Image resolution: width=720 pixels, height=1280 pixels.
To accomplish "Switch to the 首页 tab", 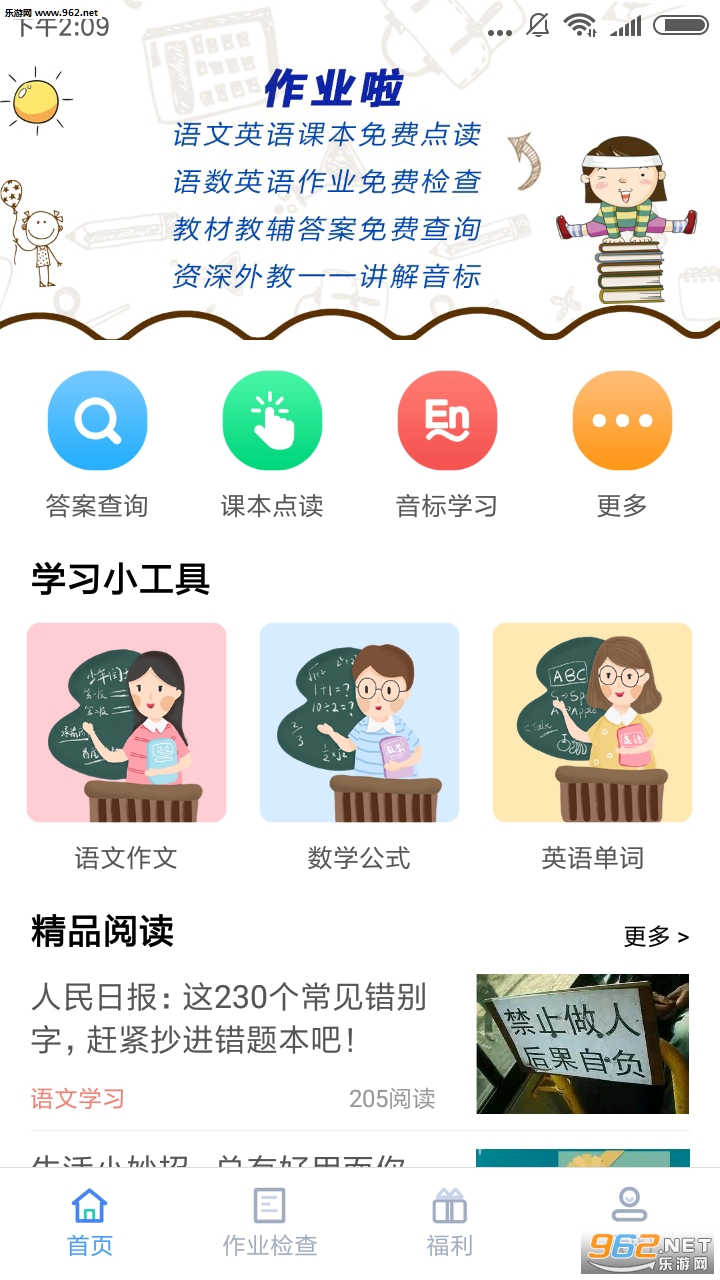I will tap(90, 1222).
